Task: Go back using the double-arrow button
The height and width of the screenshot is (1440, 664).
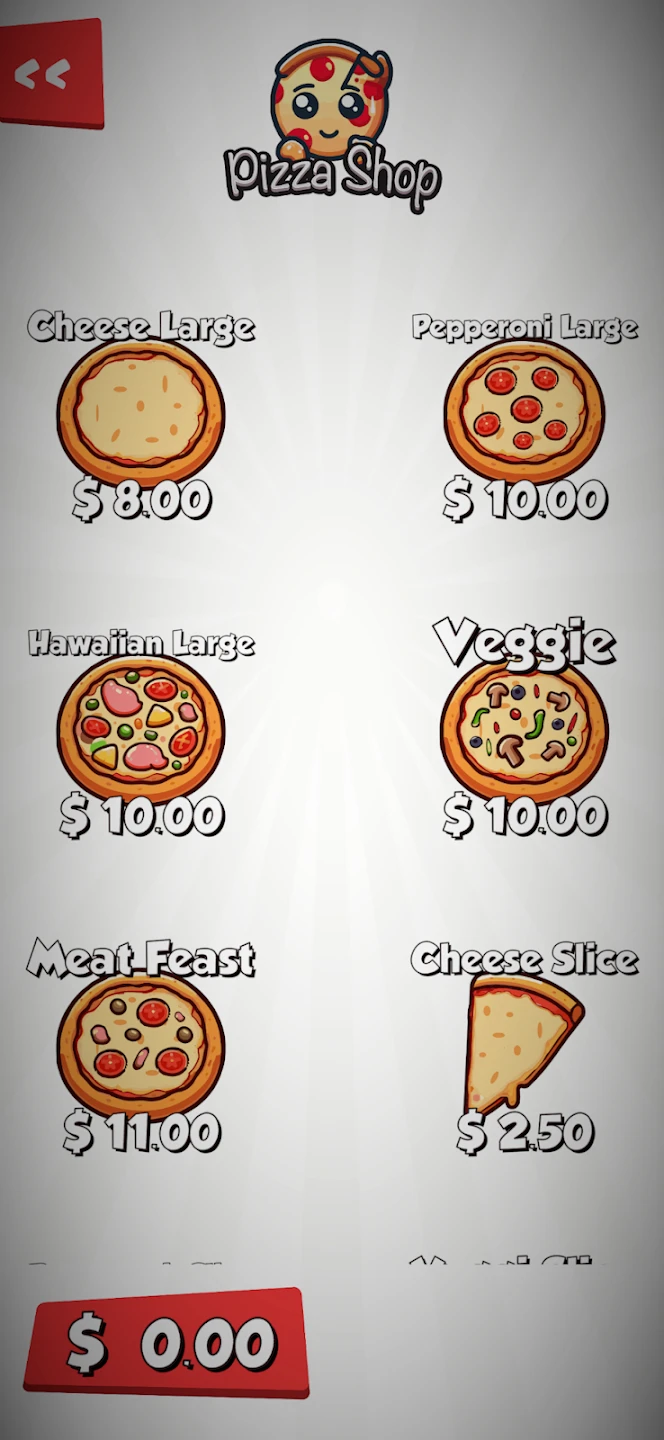Action: pyautogui.click(x=49, y=73)
